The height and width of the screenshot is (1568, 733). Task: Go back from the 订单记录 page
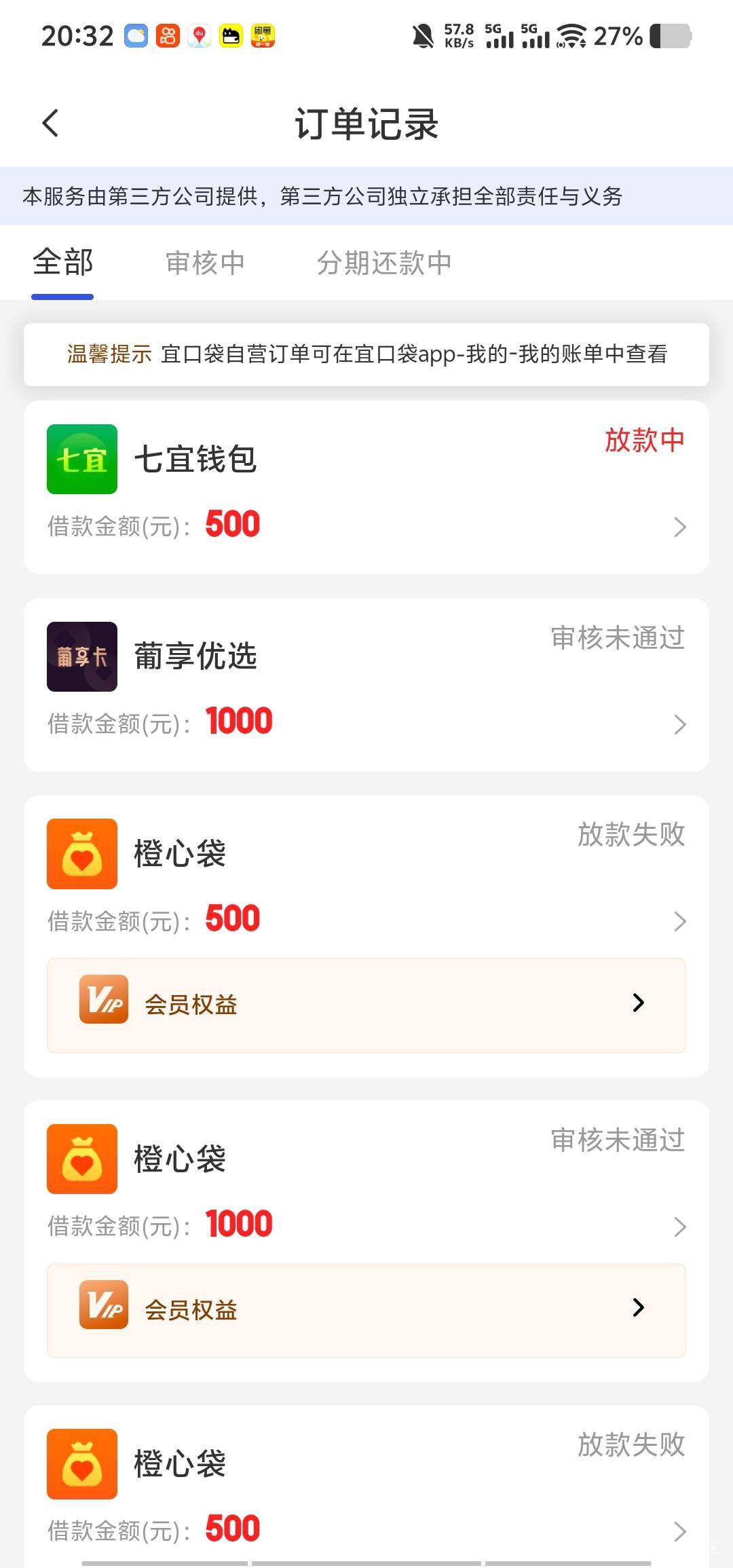point(50,124)
